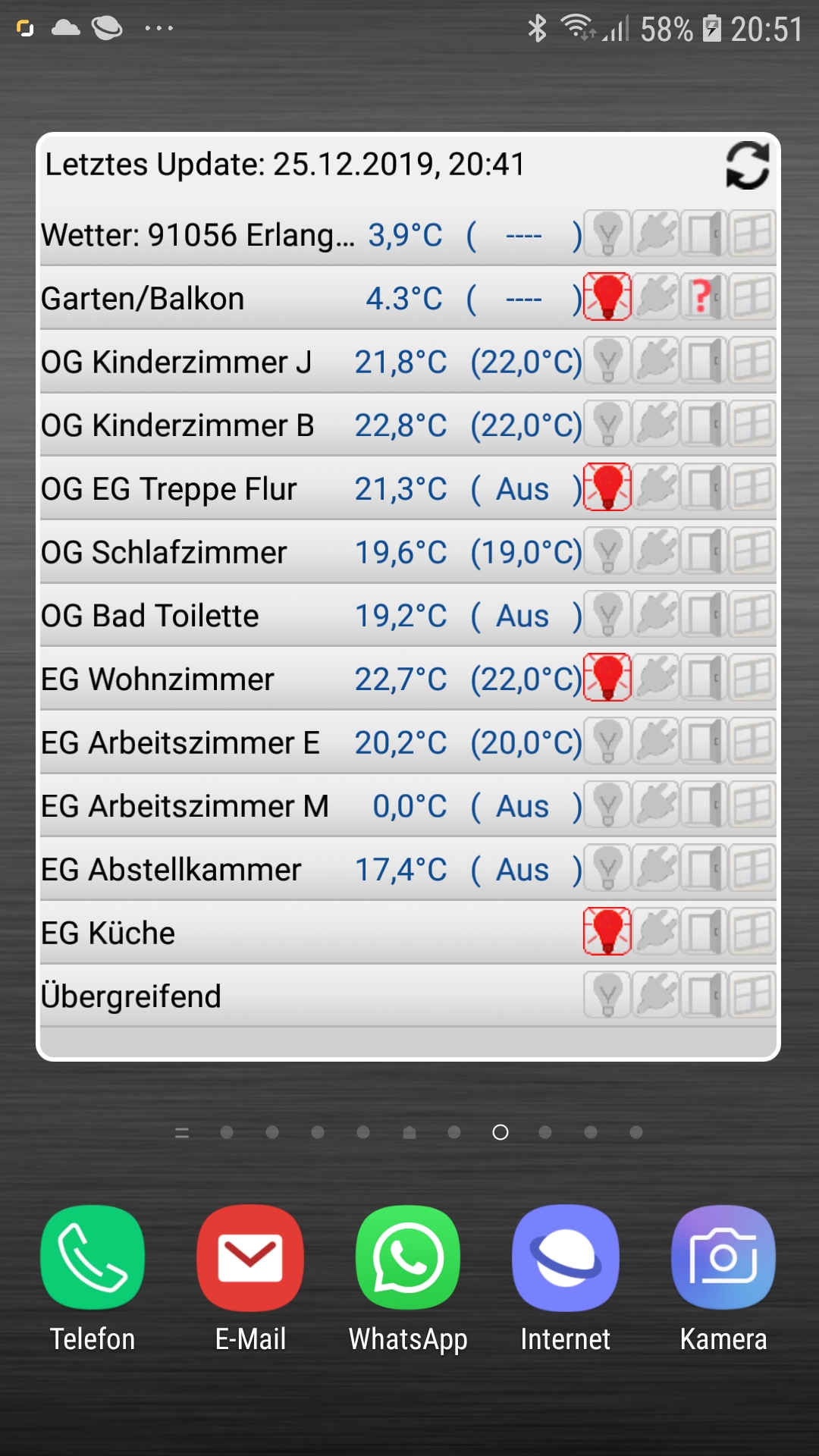Open the Telefon app
819x1456 pixels.
pyautogui.click(x=93, y=1257)
